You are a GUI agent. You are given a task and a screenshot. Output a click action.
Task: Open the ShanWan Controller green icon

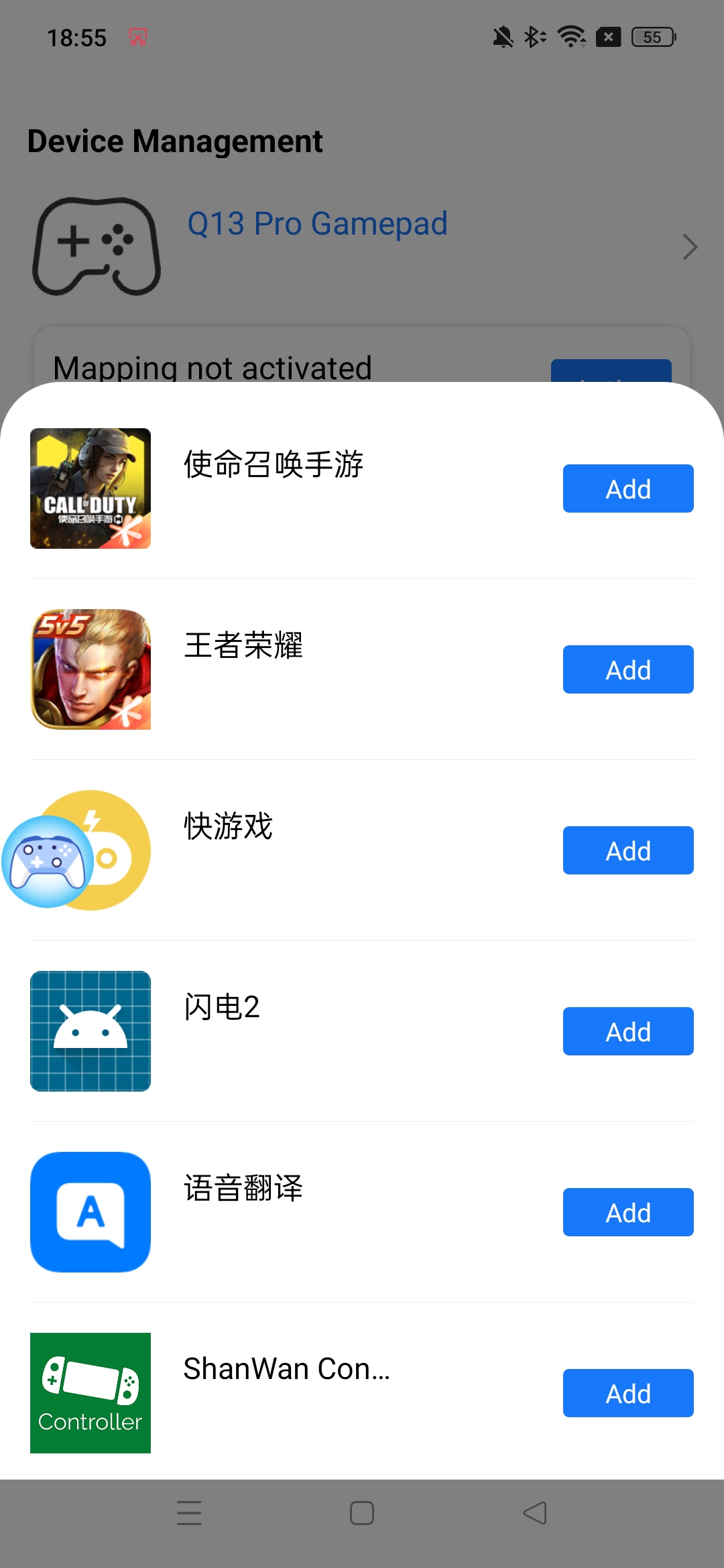point(90,1393)
